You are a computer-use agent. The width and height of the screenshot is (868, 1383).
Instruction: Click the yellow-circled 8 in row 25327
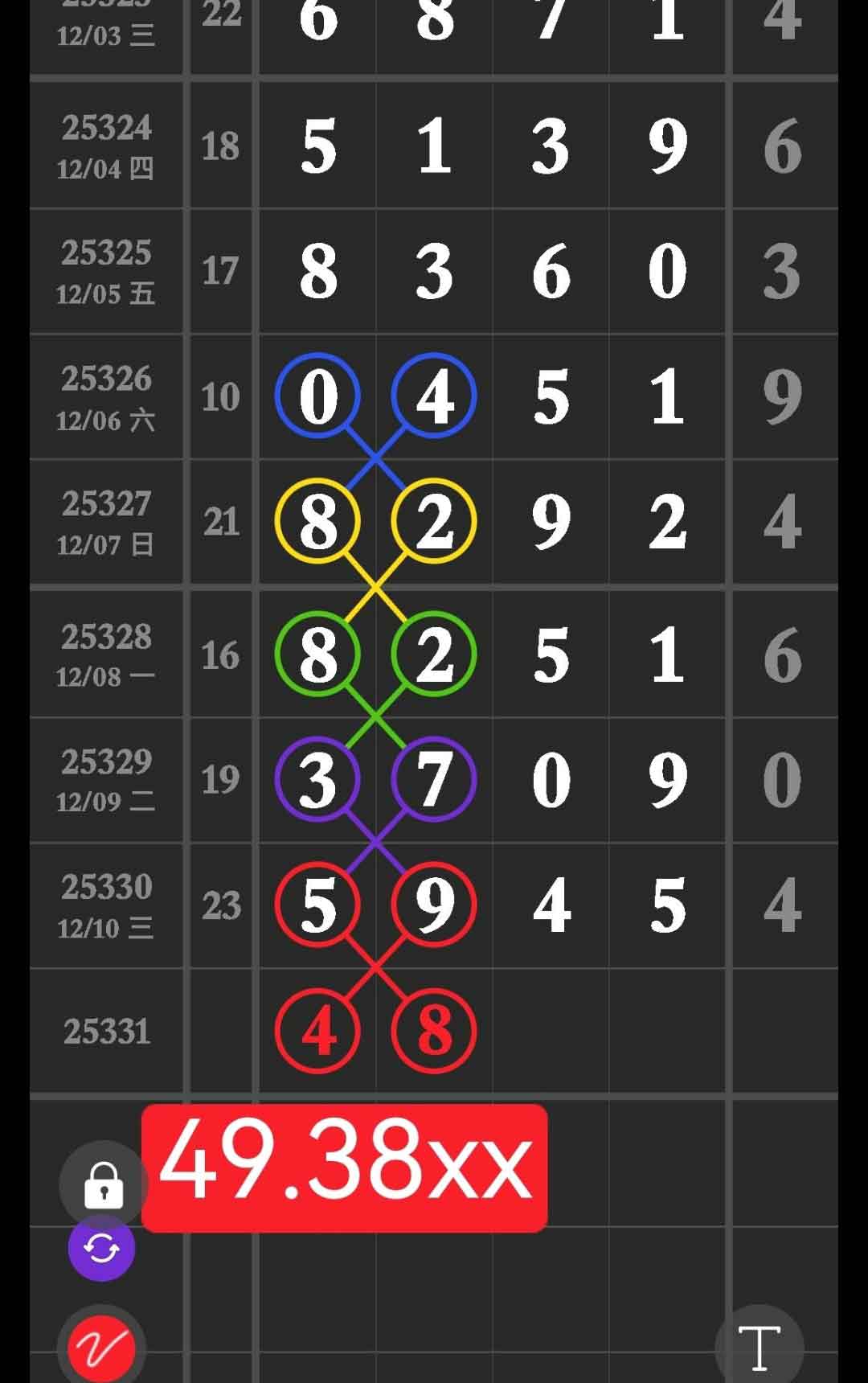[318, 523]
